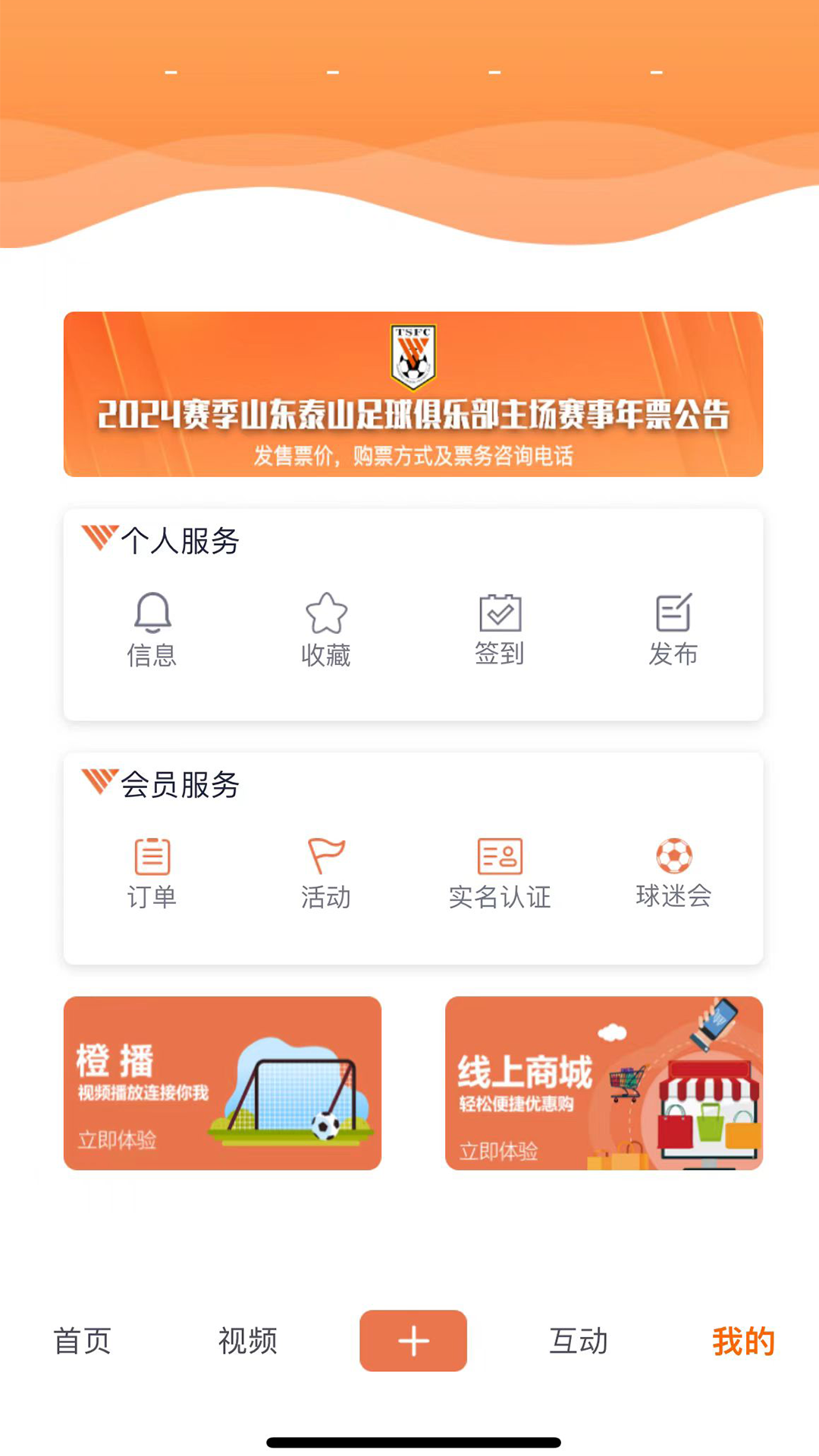
Task: Select the 我的 tab
Action: tap(743, 1341)
